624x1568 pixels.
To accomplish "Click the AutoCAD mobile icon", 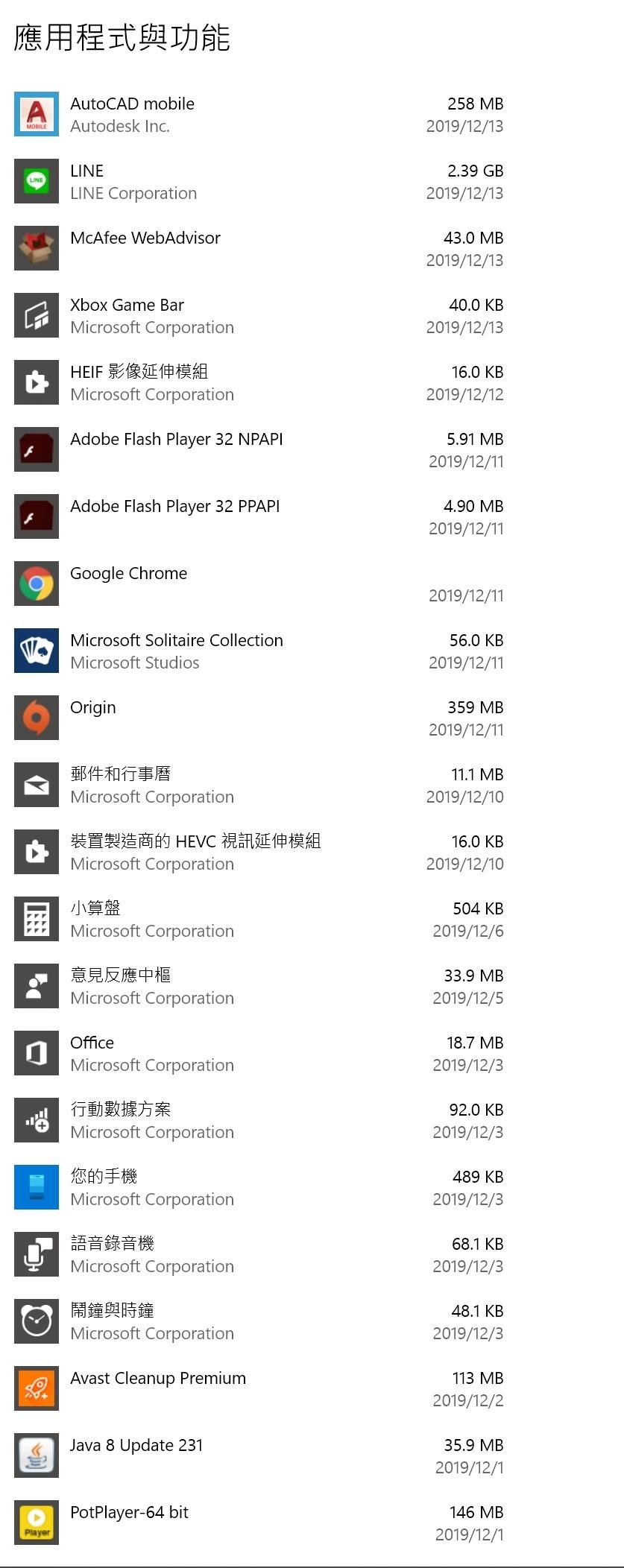I will point(36,114).
